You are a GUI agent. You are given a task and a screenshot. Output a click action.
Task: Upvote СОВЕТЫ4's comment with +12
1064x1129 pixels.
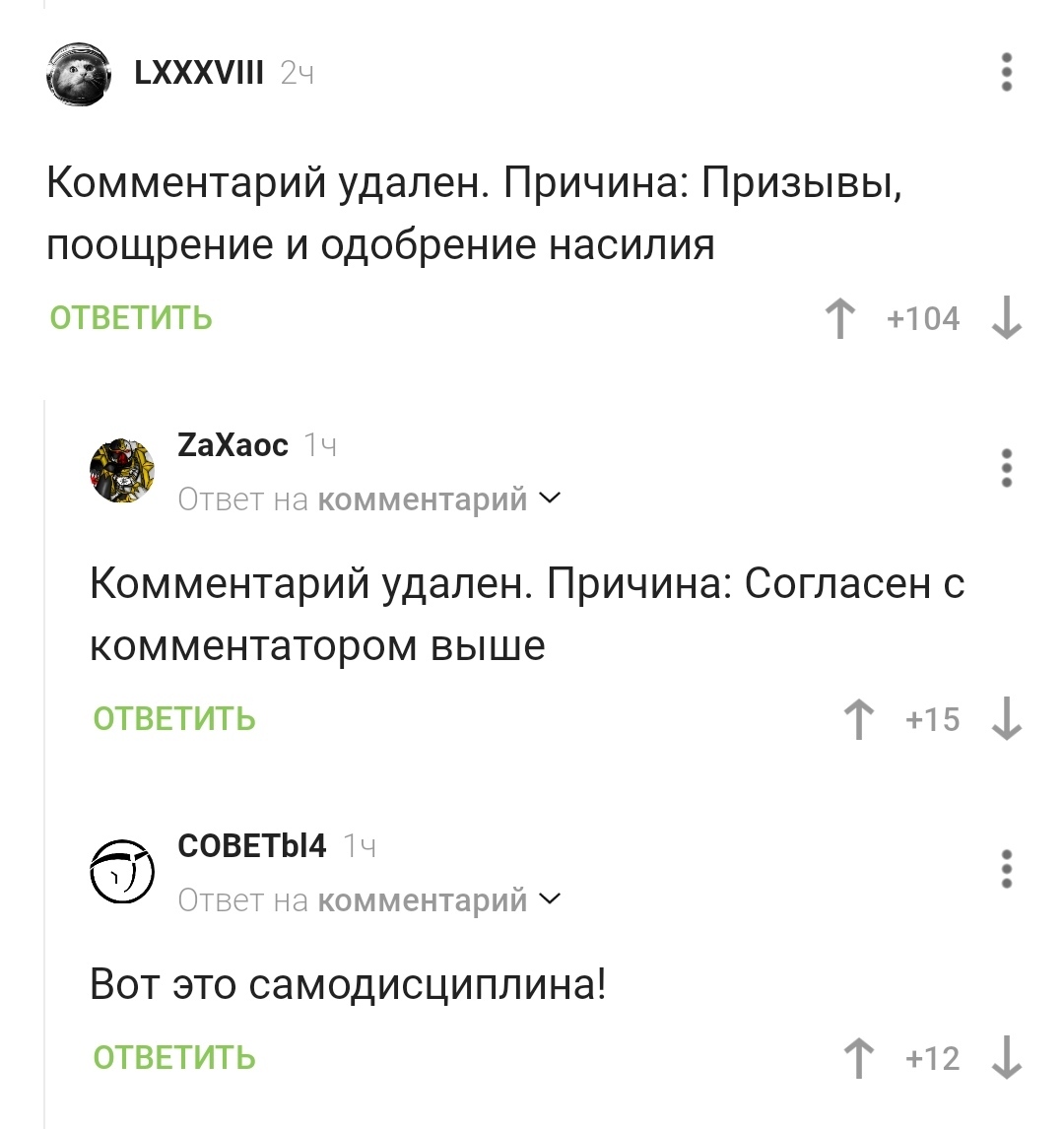860,1059
